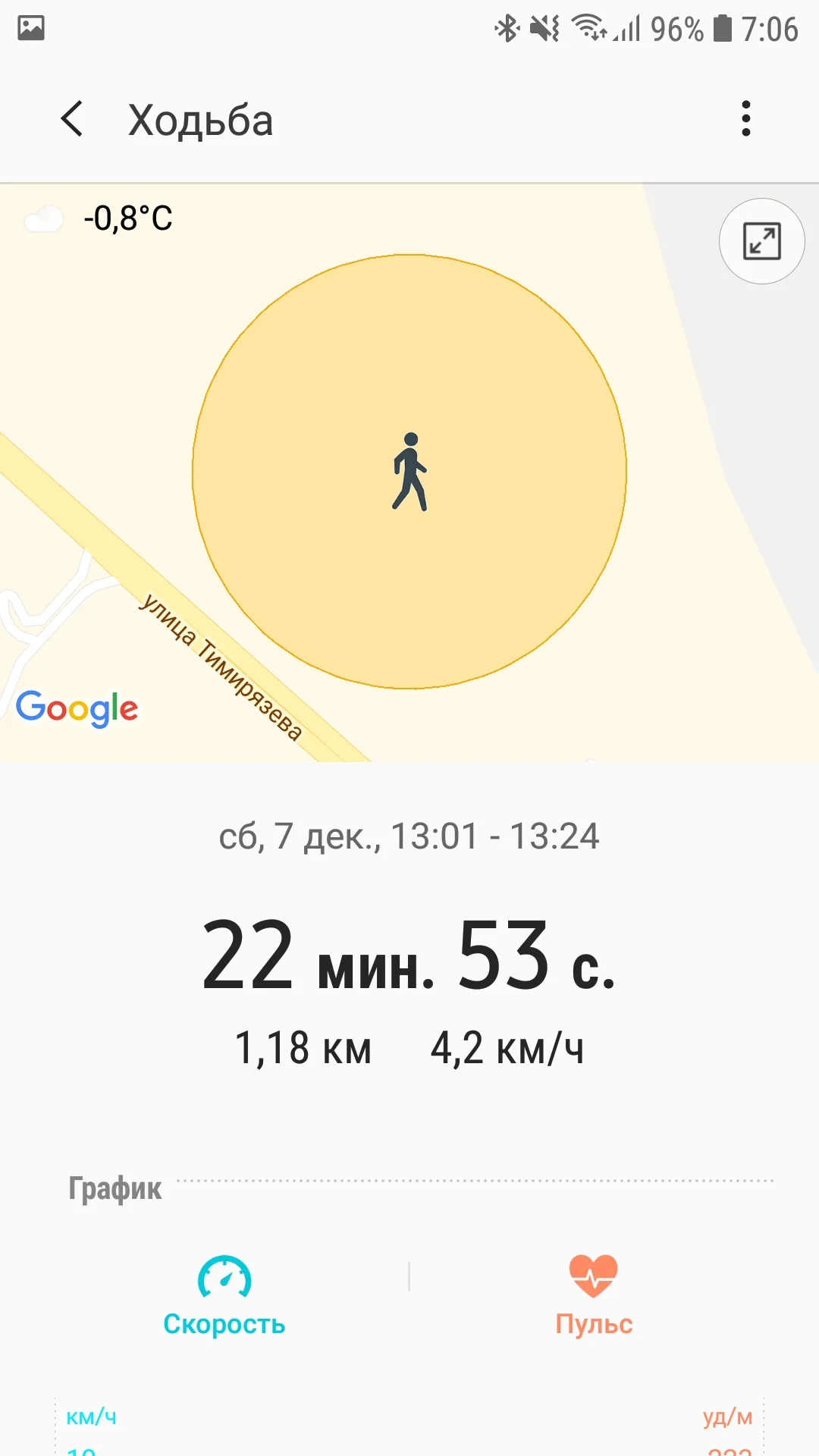
Task: Switch to the Скорость graph
Action: tap(224, 1296)
